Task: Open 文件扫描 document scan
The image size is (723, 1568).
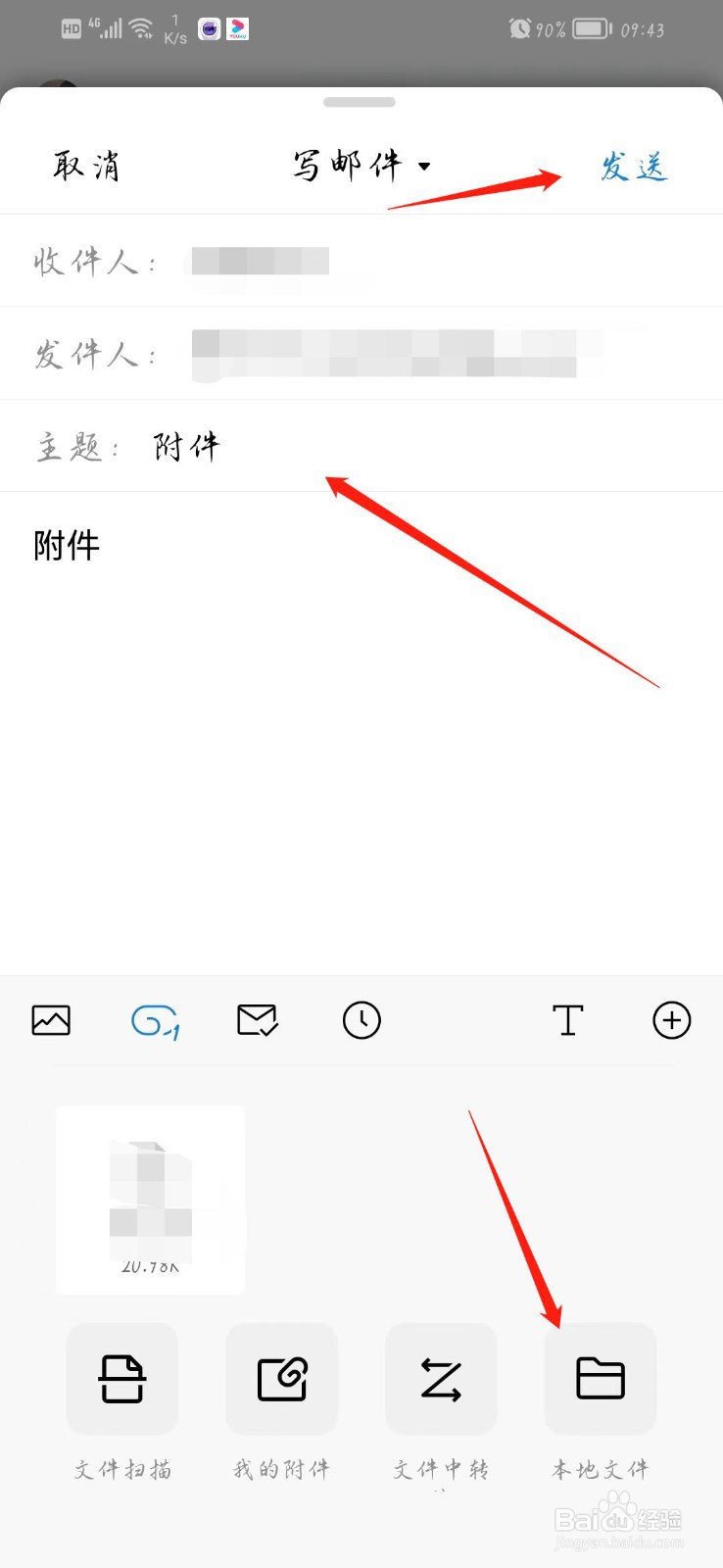Action: (x=121, y=1379)
